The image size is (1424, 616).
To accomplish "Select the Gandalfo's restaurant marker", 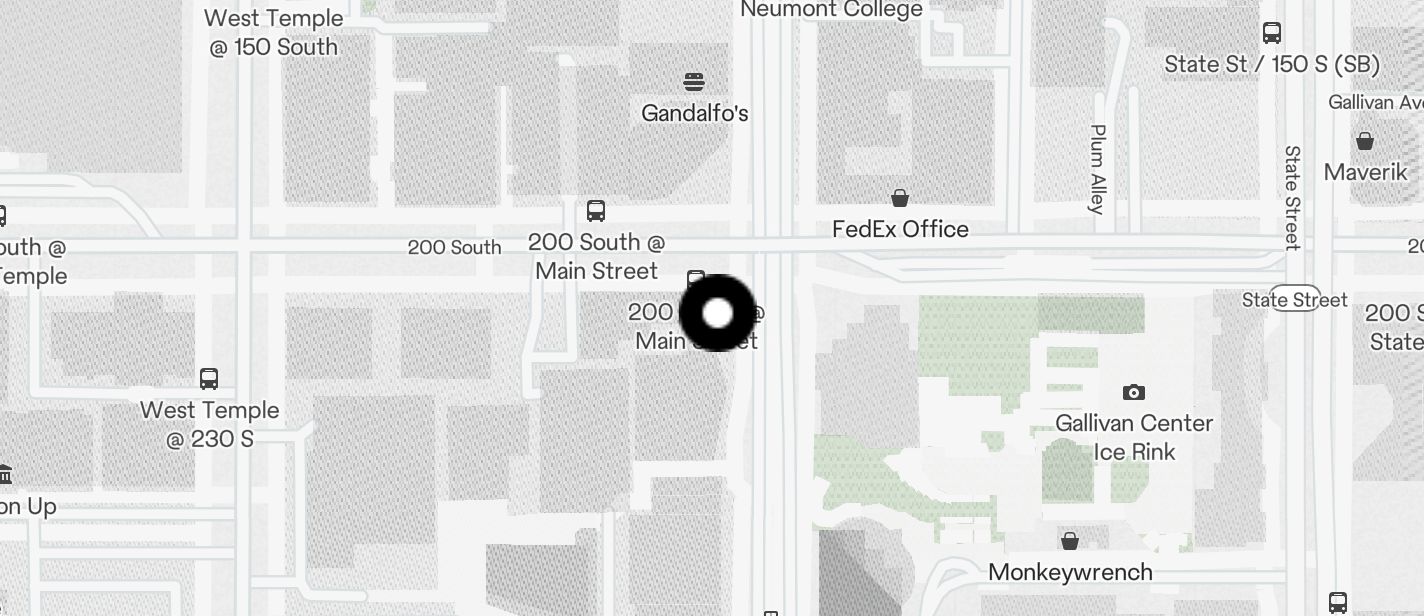I will pyautogui.click(x=694, y=82).
